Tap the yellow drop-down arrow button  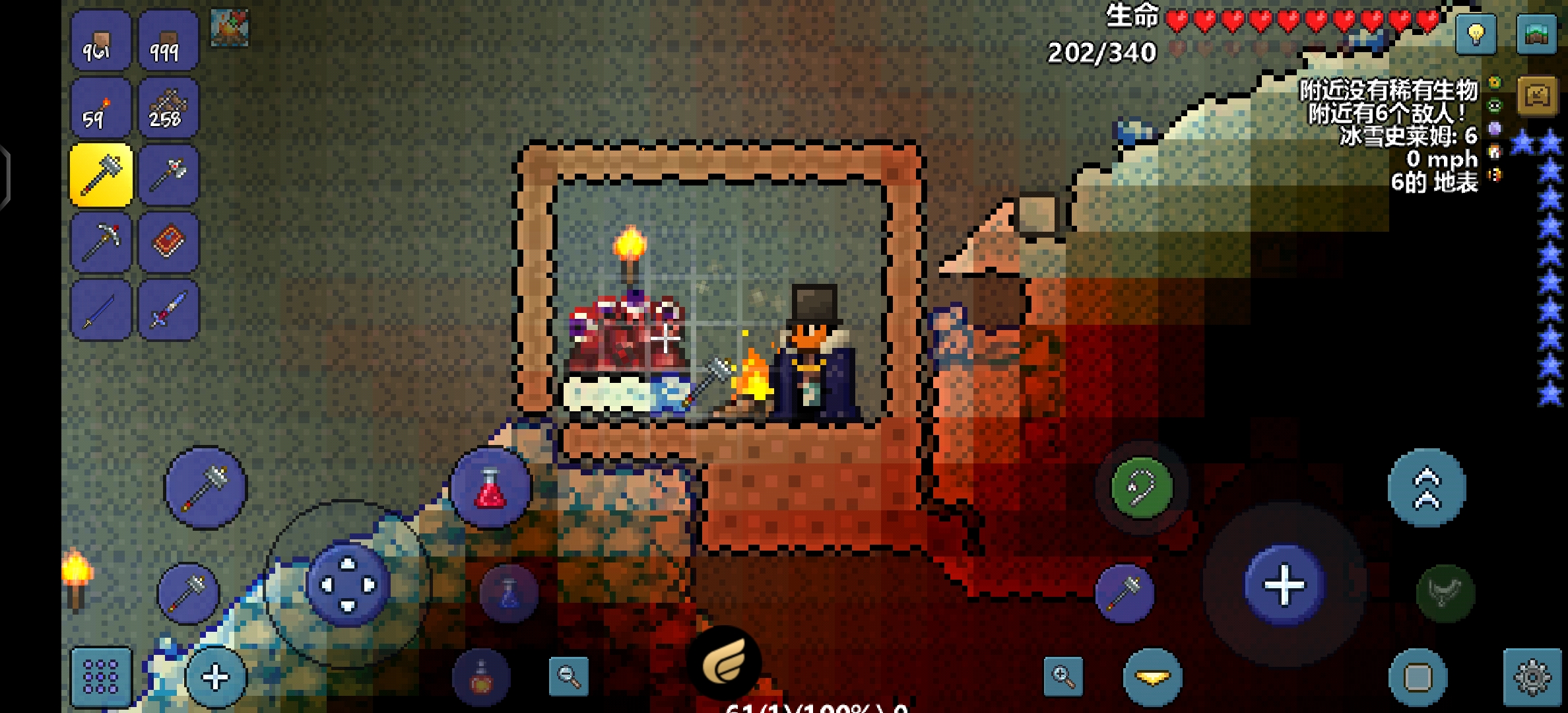pyautogui.click(x=1152, y=677)
